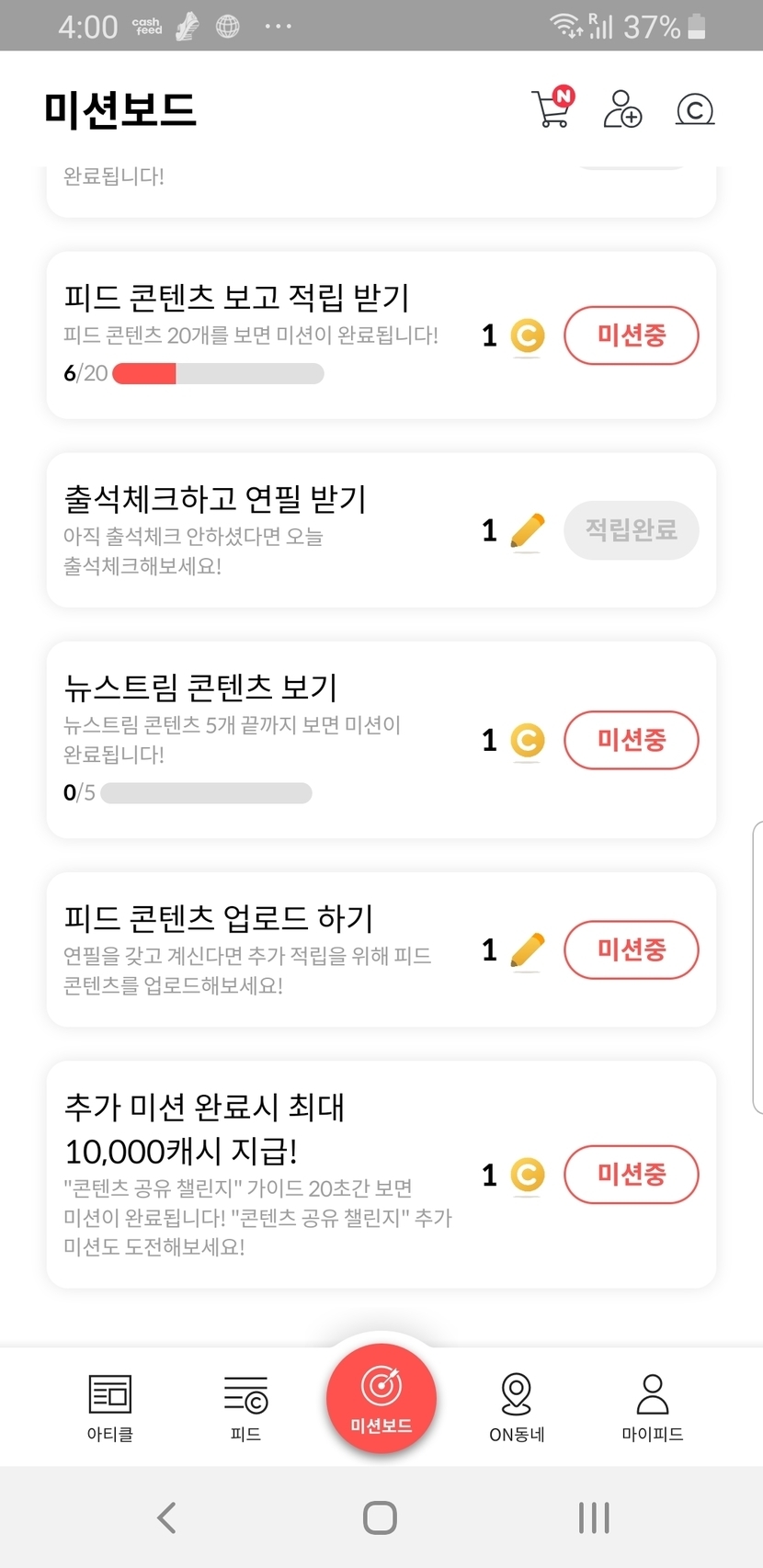The image size is (763, 1568).
Task: Tap the system home button
Action: pyautogui.click(x=381, y=1517)
